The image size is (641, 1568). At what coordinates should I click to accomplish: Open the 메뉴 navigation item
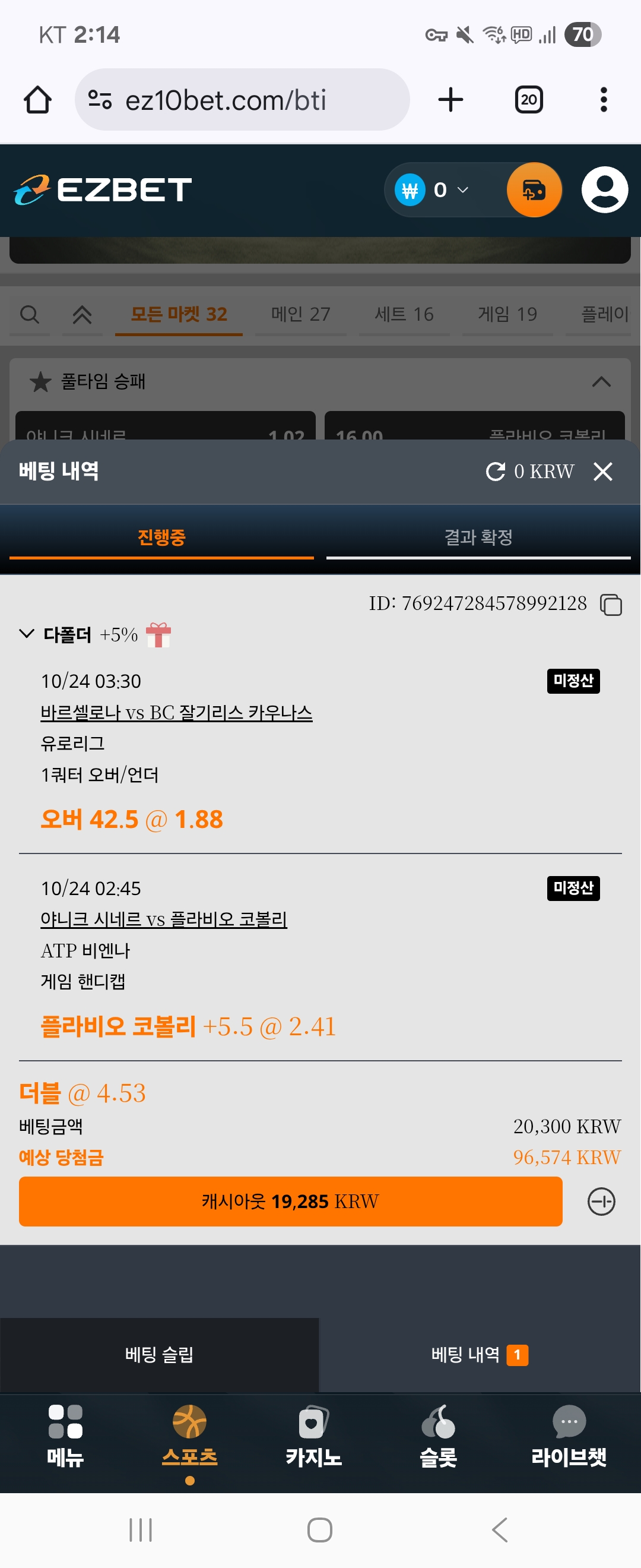(x=65, y=1434)
